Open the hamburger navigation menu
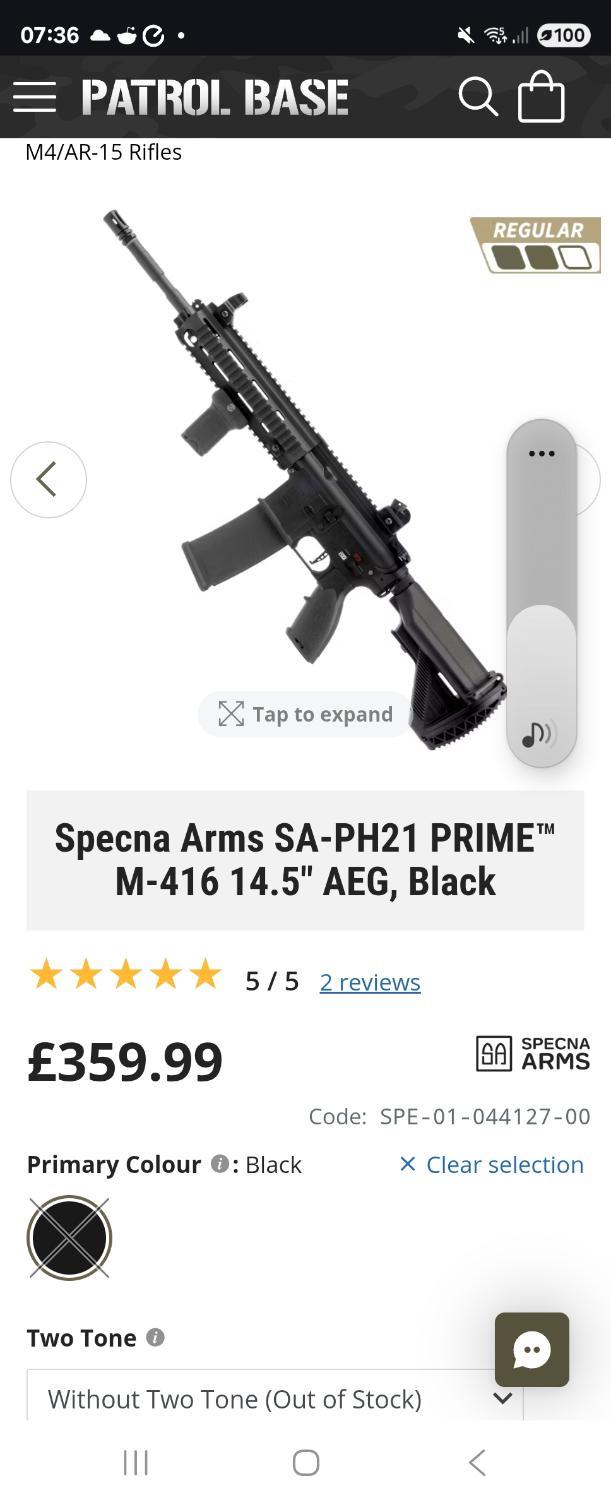This screenshot has height=1500, width=611. tap(34, 97)
